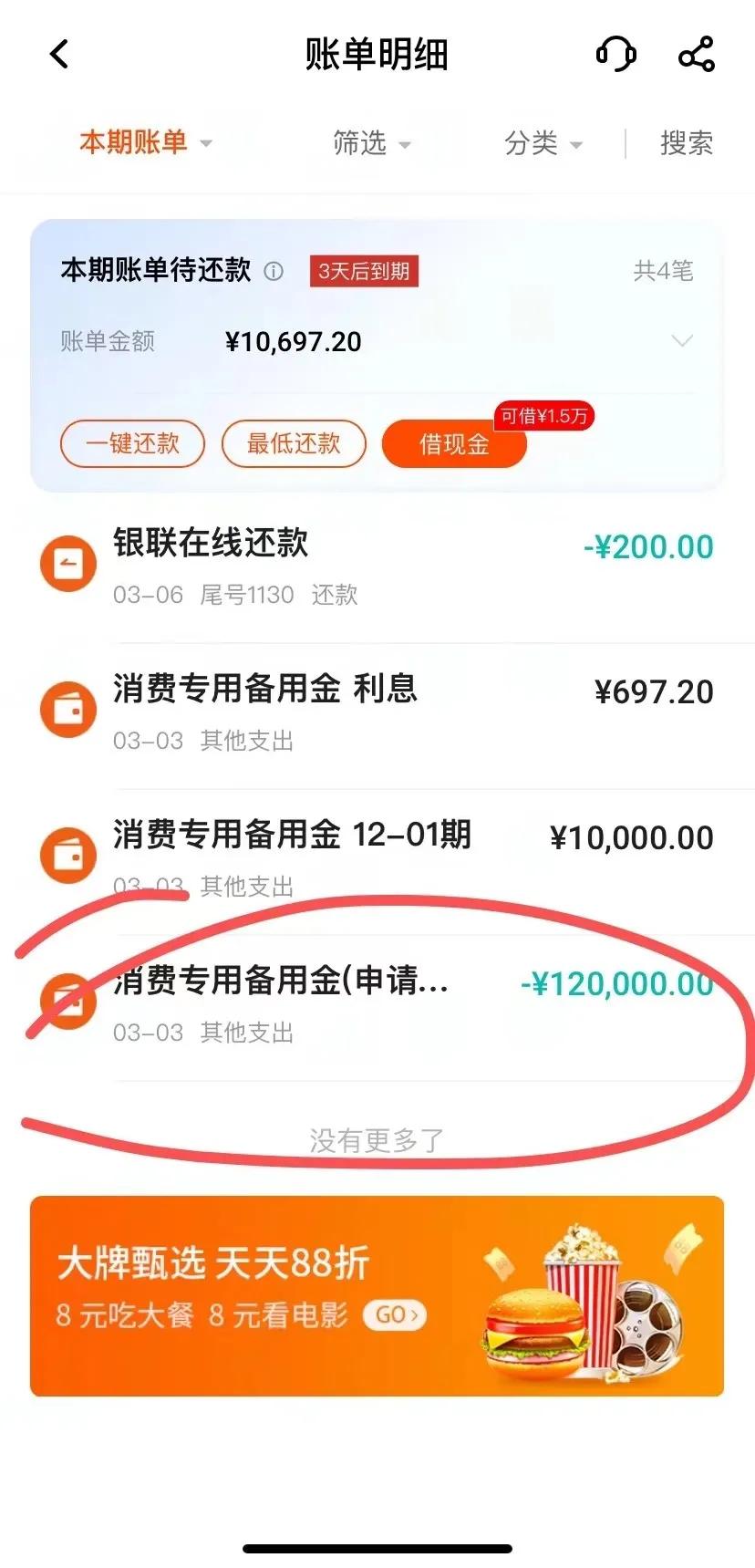The width and height of the screenshot is (755, 1568).
Task: Tap the 借现金 cash loan button
Action: pos(454,444)
